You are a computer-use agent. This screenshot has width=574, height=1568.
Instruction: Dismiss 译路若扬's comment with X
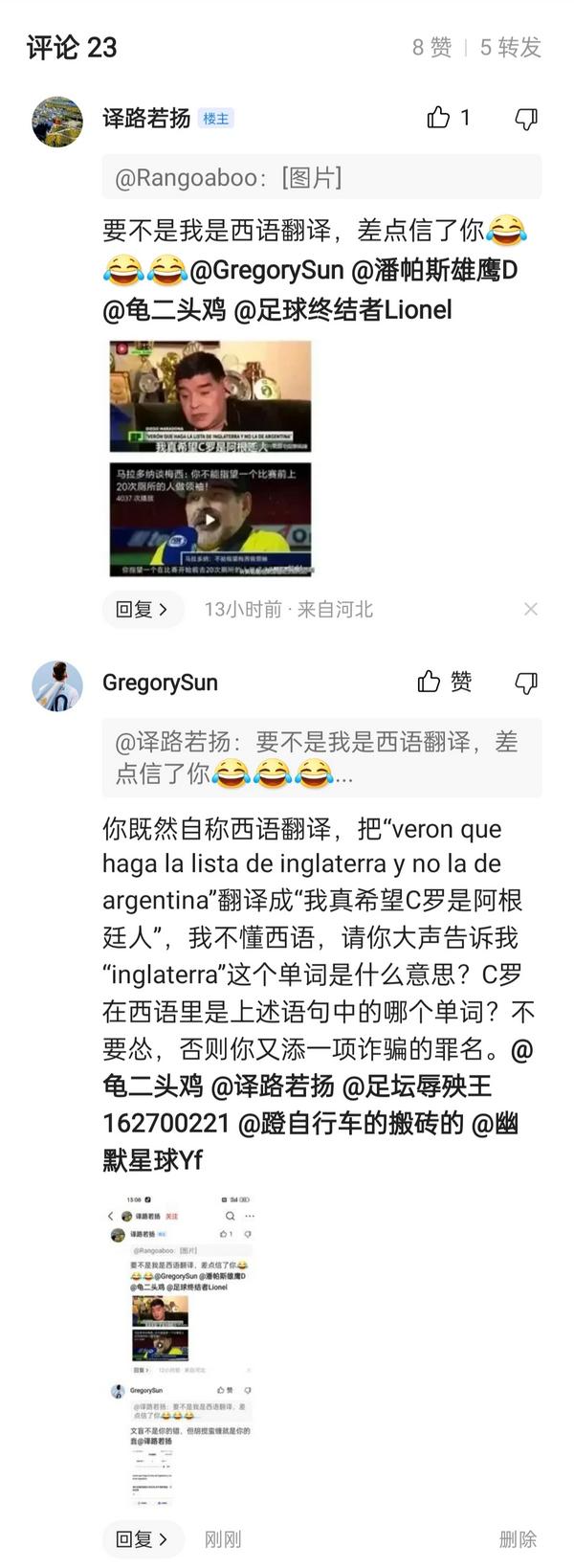point(531,609)
